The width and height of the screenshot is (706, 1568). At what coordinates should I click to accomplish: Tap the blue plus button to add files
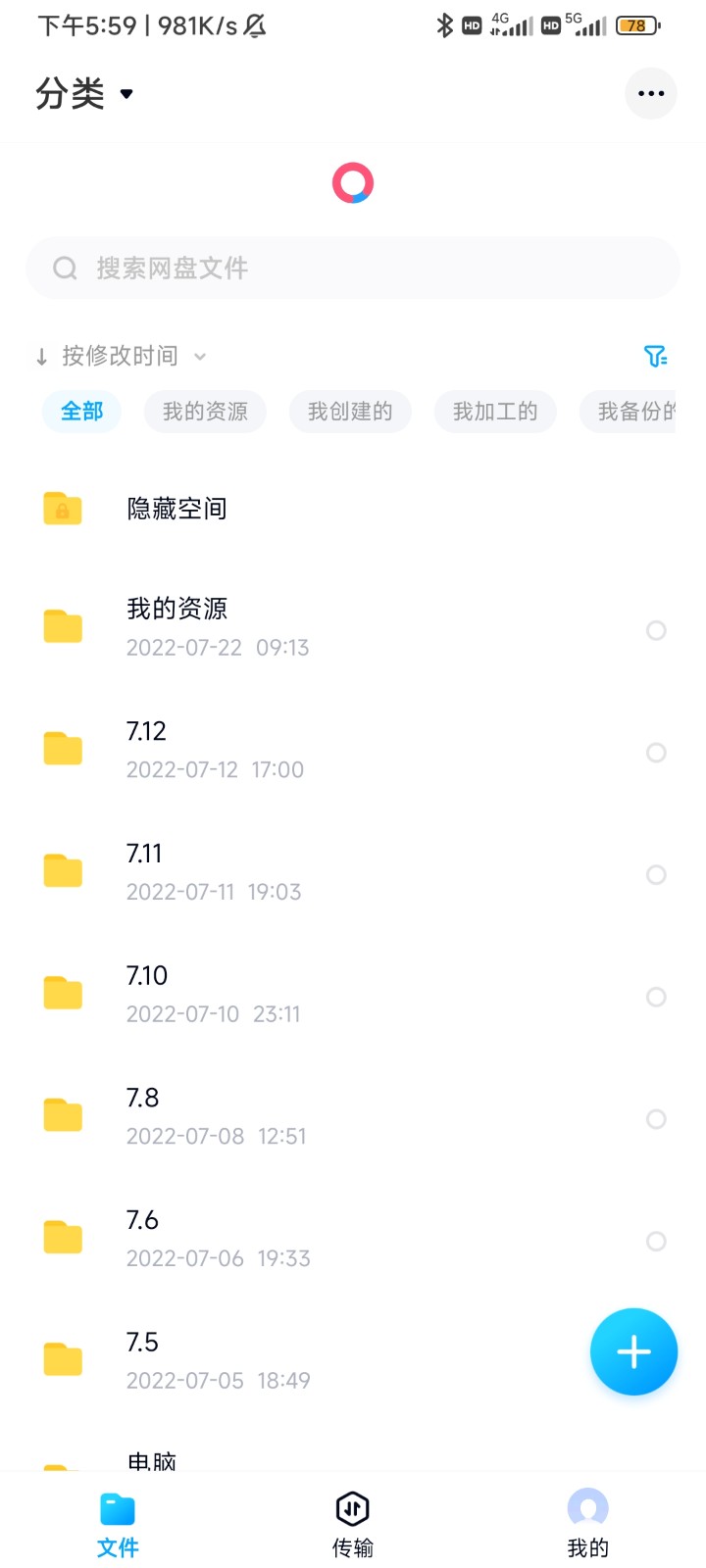tap(633, 1351)
